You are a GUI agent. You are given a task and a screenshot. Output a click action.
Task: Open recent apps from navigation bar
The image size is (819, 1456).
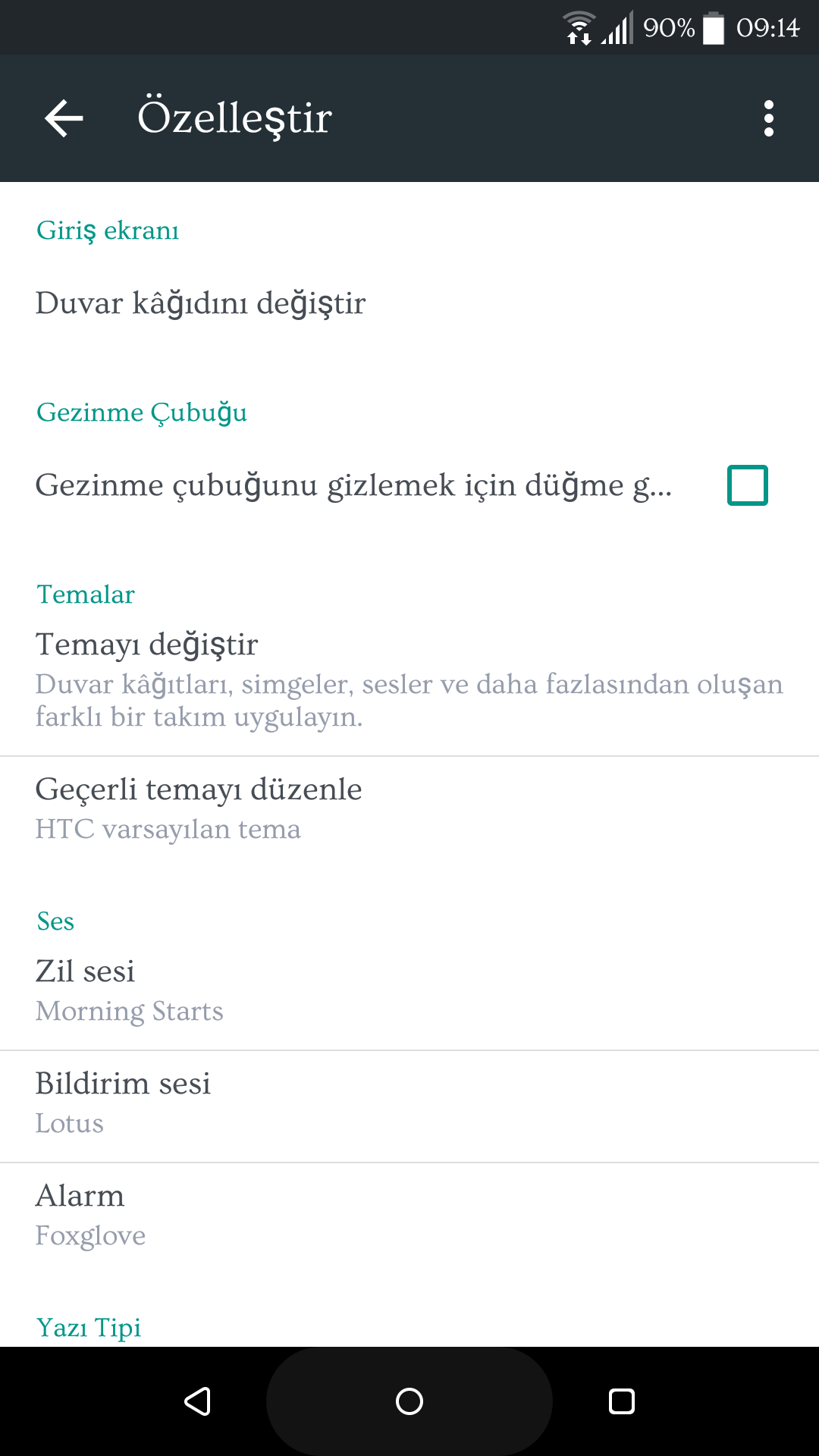pyautogui.click(x=622, y=1401)
